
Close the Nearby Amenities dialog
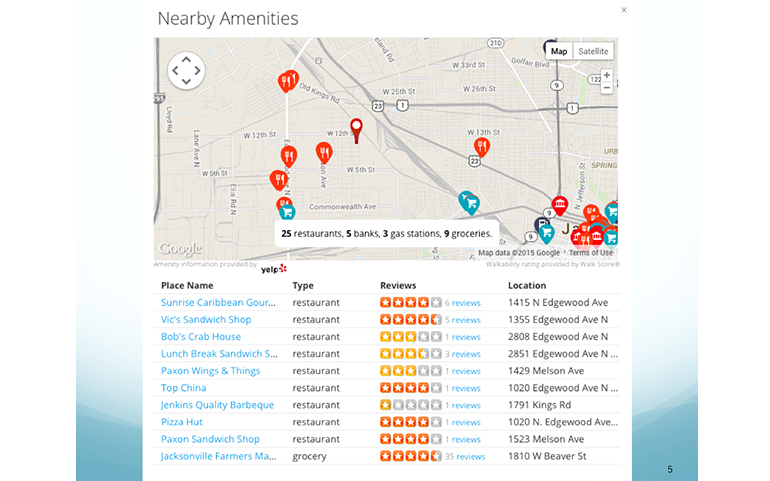coord(624,10)
